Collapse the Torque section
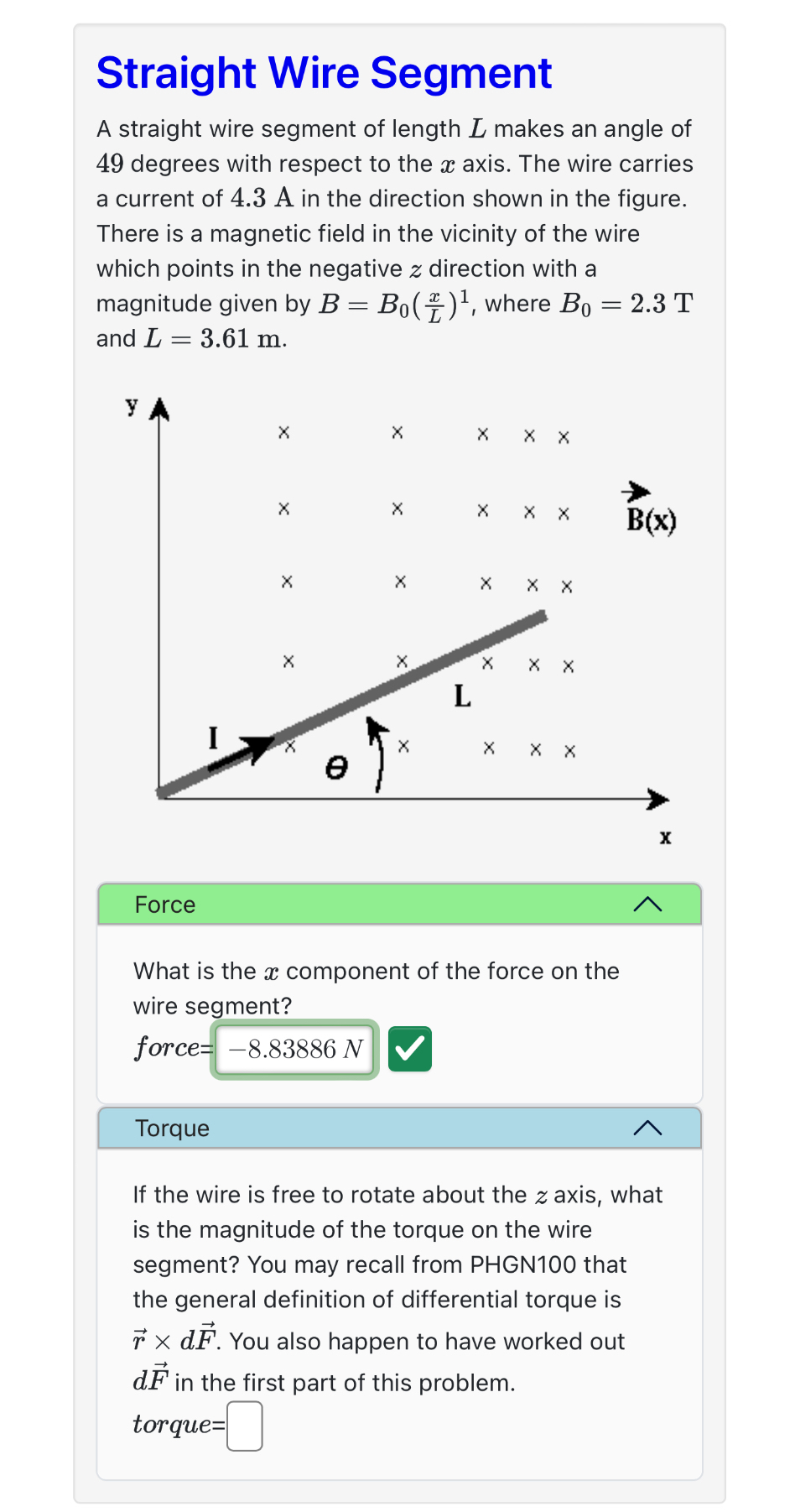This screenshot has height=1512, width=795. click(647, 1129)
